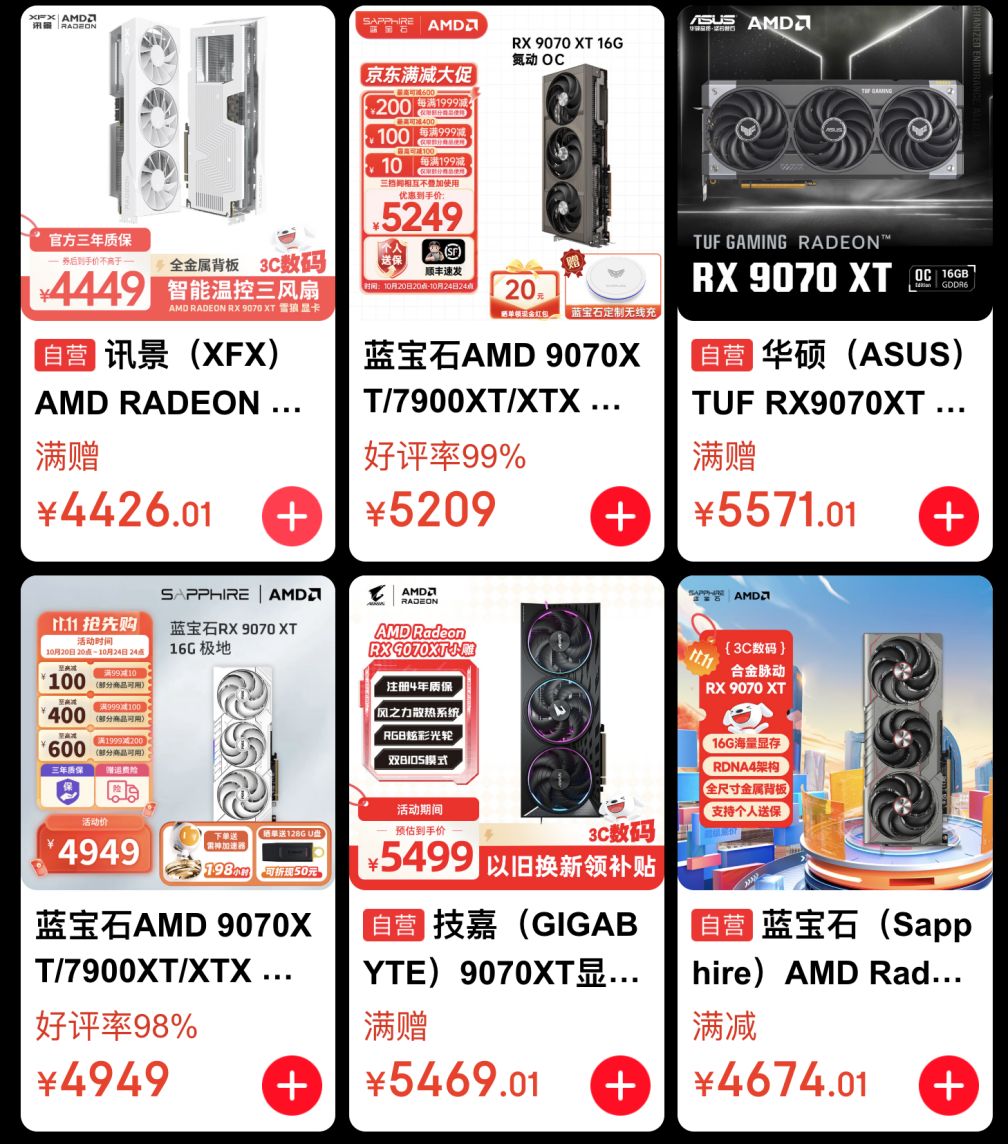Open the Sapphire 9070XT listing priced ¥5209
The image size is (1008, 1144).
pos(505,380)
